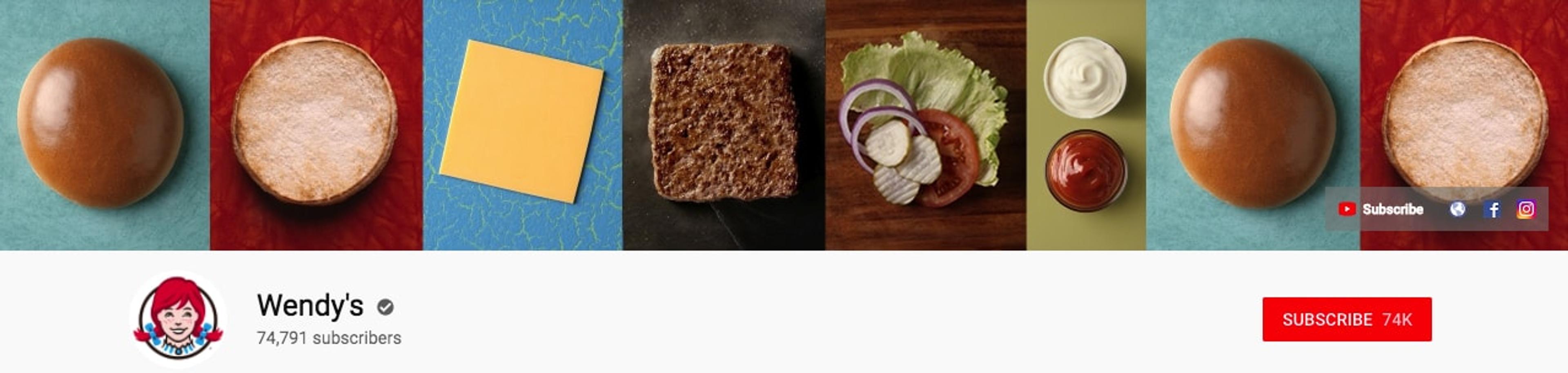Tap the red SUBSCRIBE 74K button

[x=1346, y=319]
